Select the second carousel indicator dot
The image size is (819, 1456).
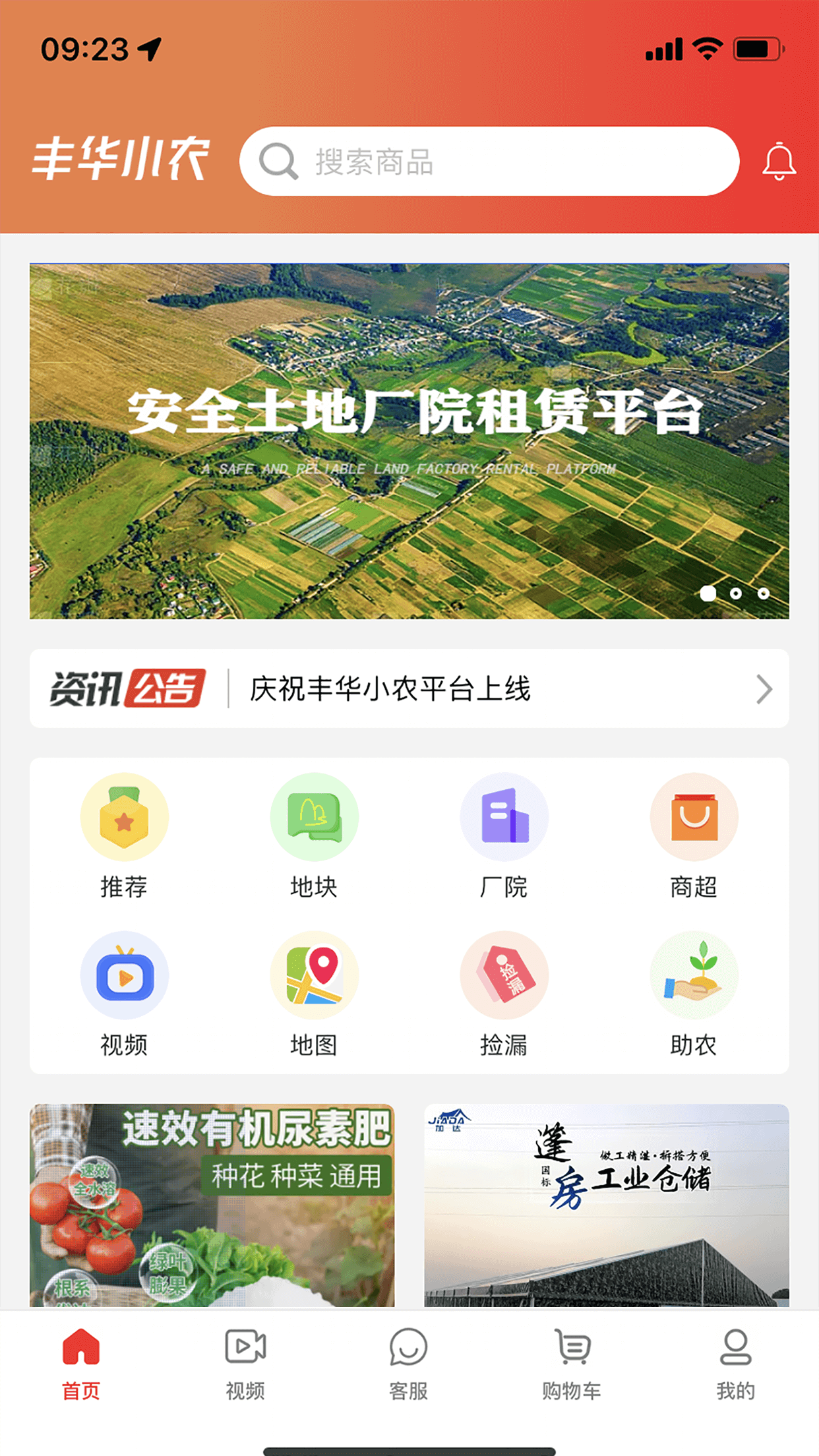(x=737, y=593)
